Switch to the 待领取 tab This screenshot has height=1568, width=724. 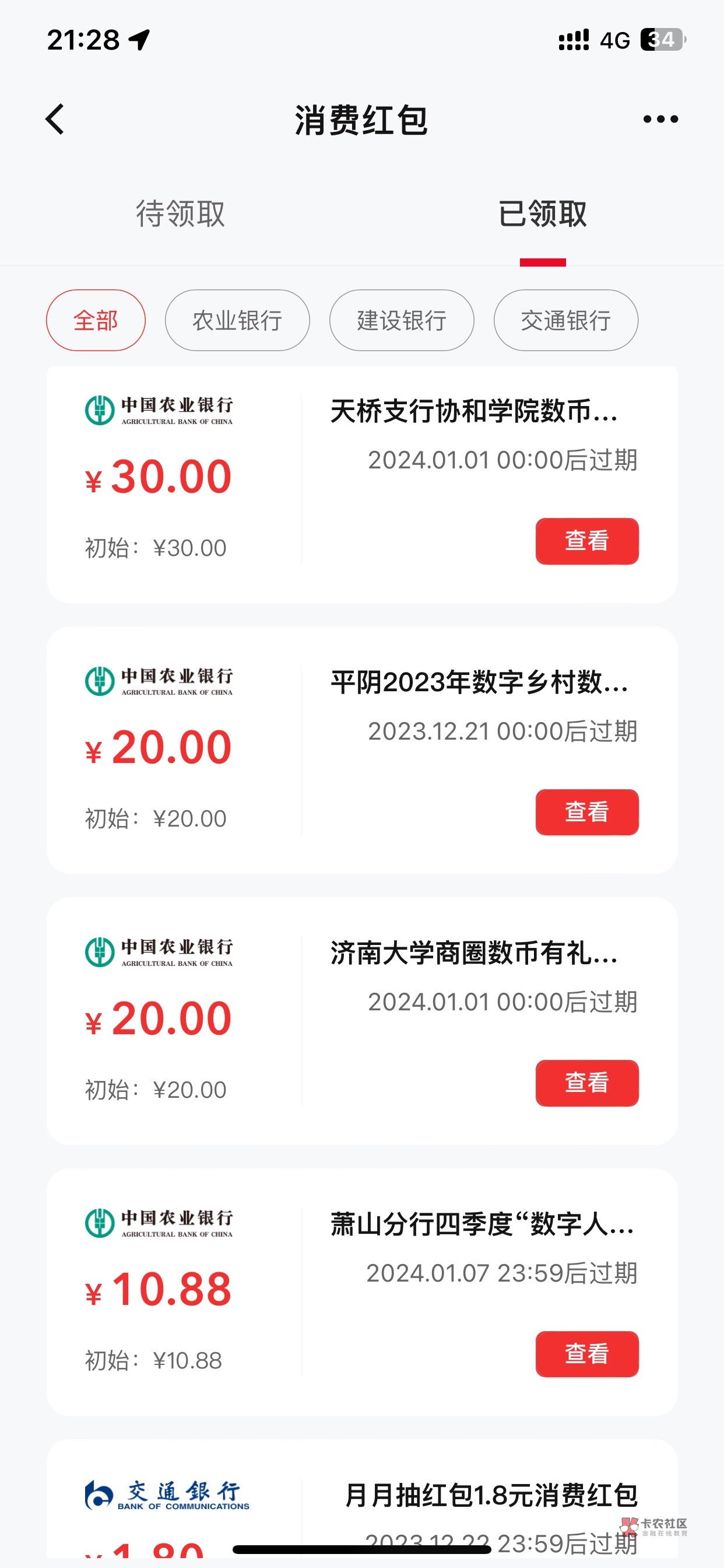coord(180,214)
